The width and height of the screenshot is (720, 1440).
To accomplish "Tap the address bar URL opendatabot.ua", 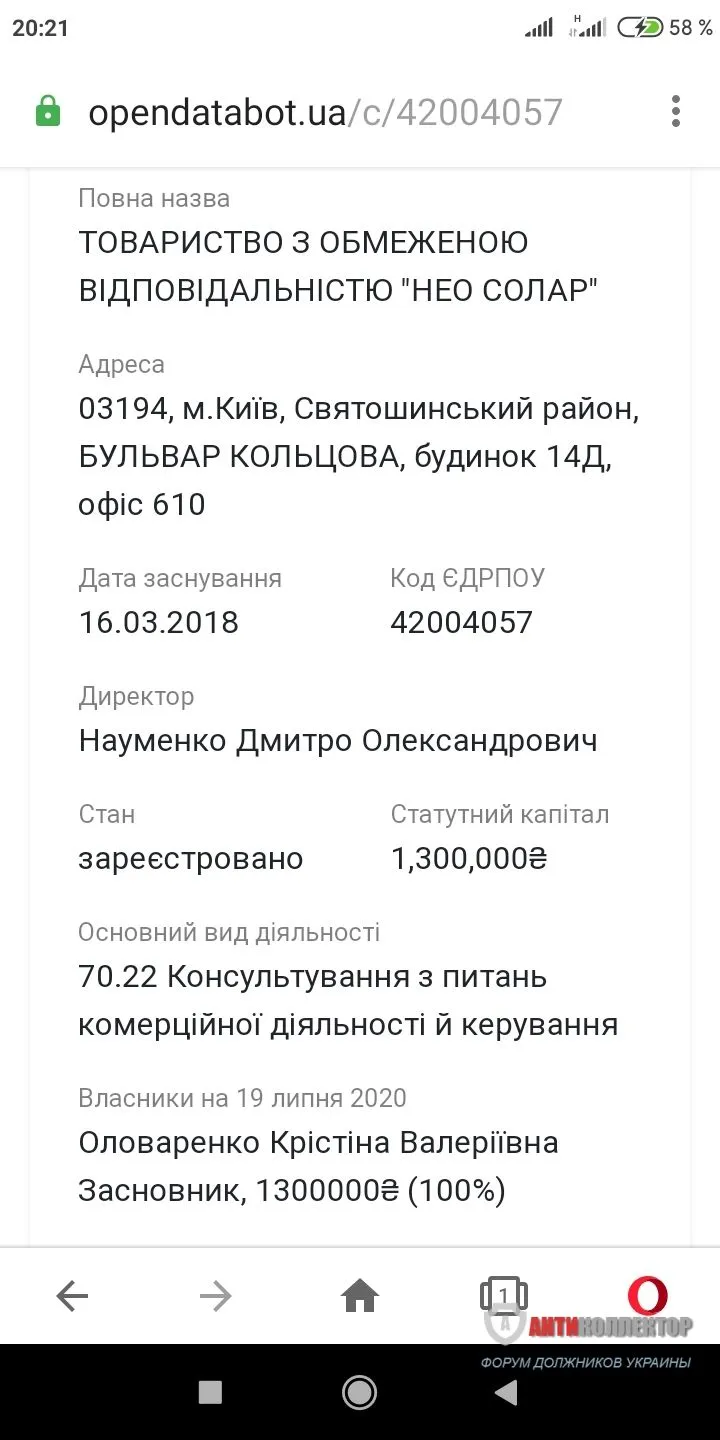I will 325,112.
